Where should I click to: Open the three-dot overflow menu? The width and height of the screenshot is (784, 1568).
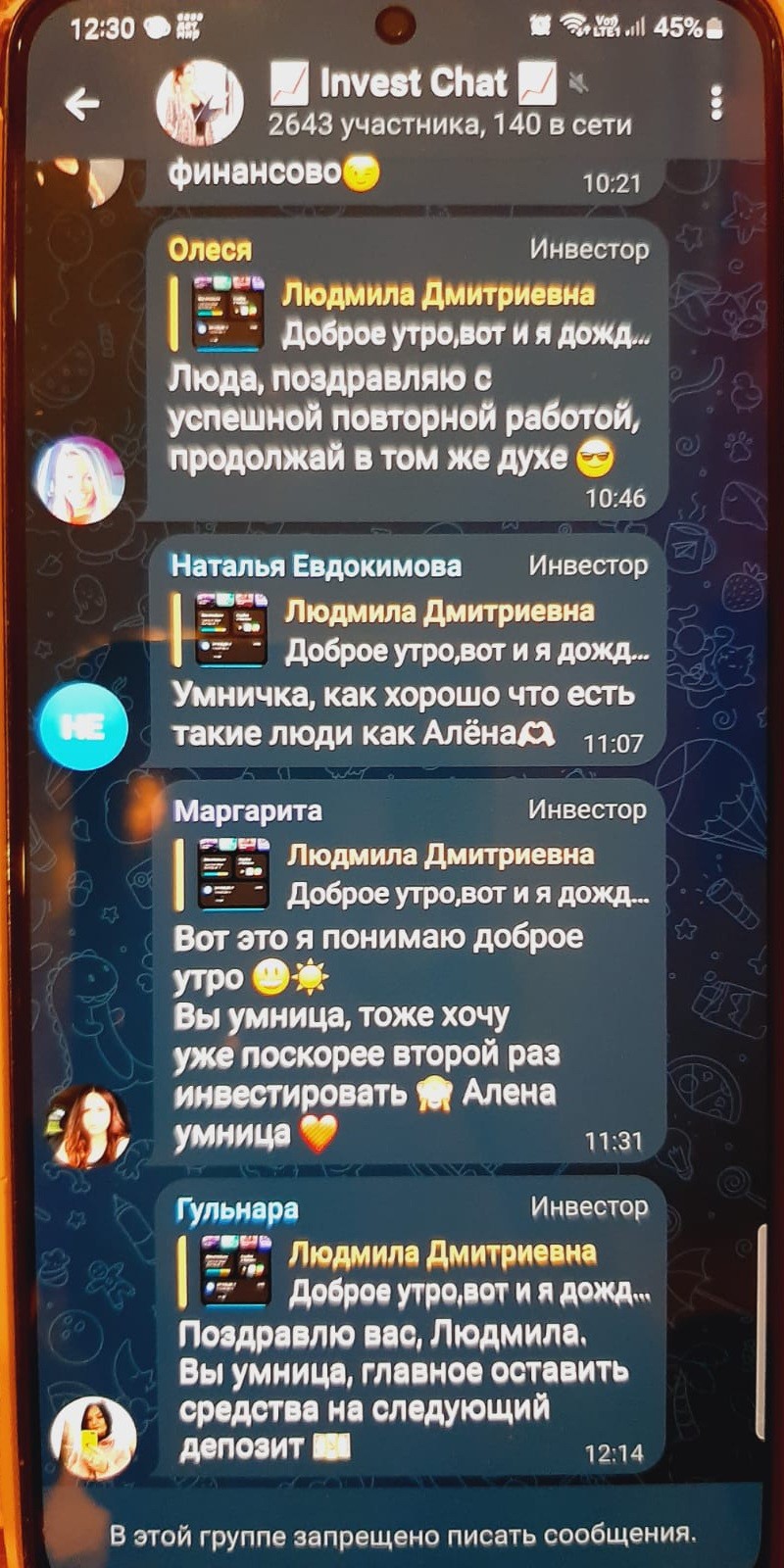(x=716, y=102)
